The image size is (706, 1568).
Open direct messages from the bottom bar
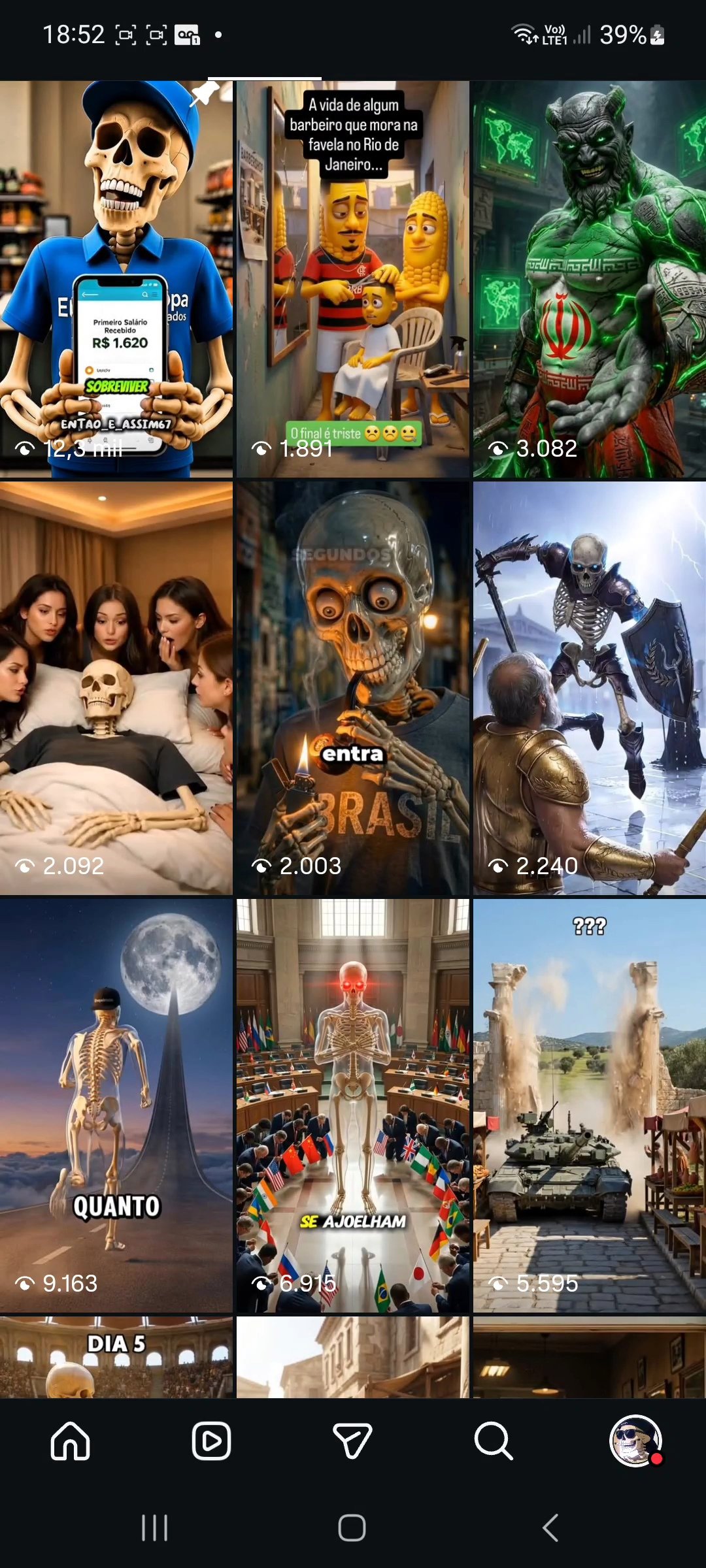tap(352, 1441)
